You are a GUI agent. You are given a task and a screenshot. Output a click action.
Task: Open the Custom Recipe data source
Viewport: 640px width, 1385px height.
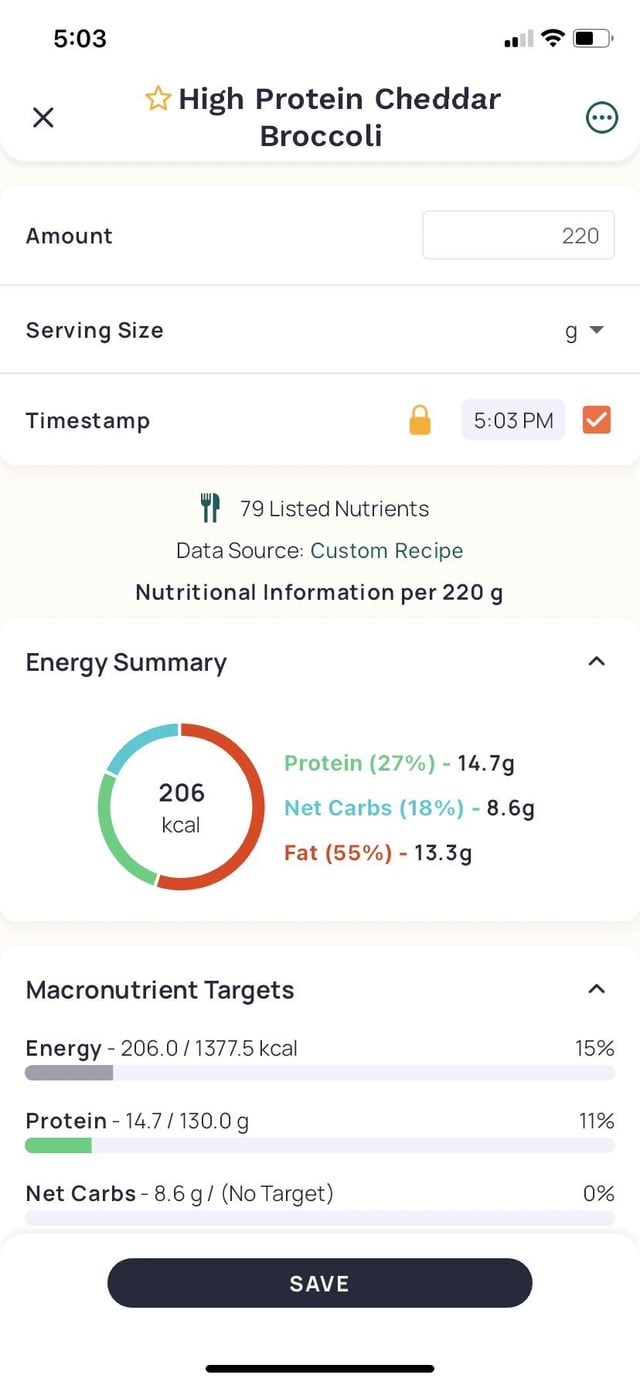click(x=387, y=551)
